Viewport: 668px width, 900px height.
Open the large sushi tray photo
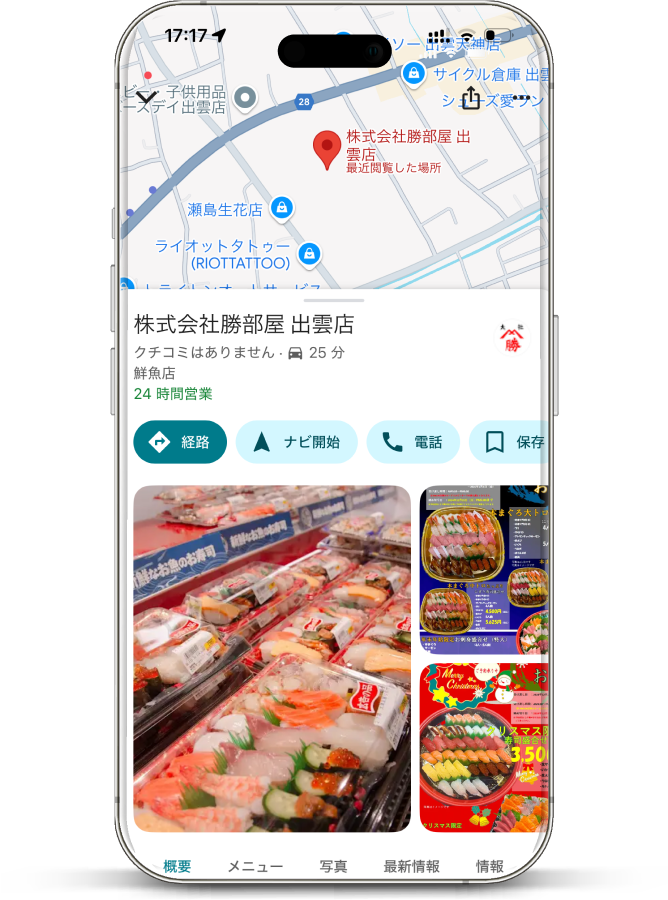(x=272, y=658)
